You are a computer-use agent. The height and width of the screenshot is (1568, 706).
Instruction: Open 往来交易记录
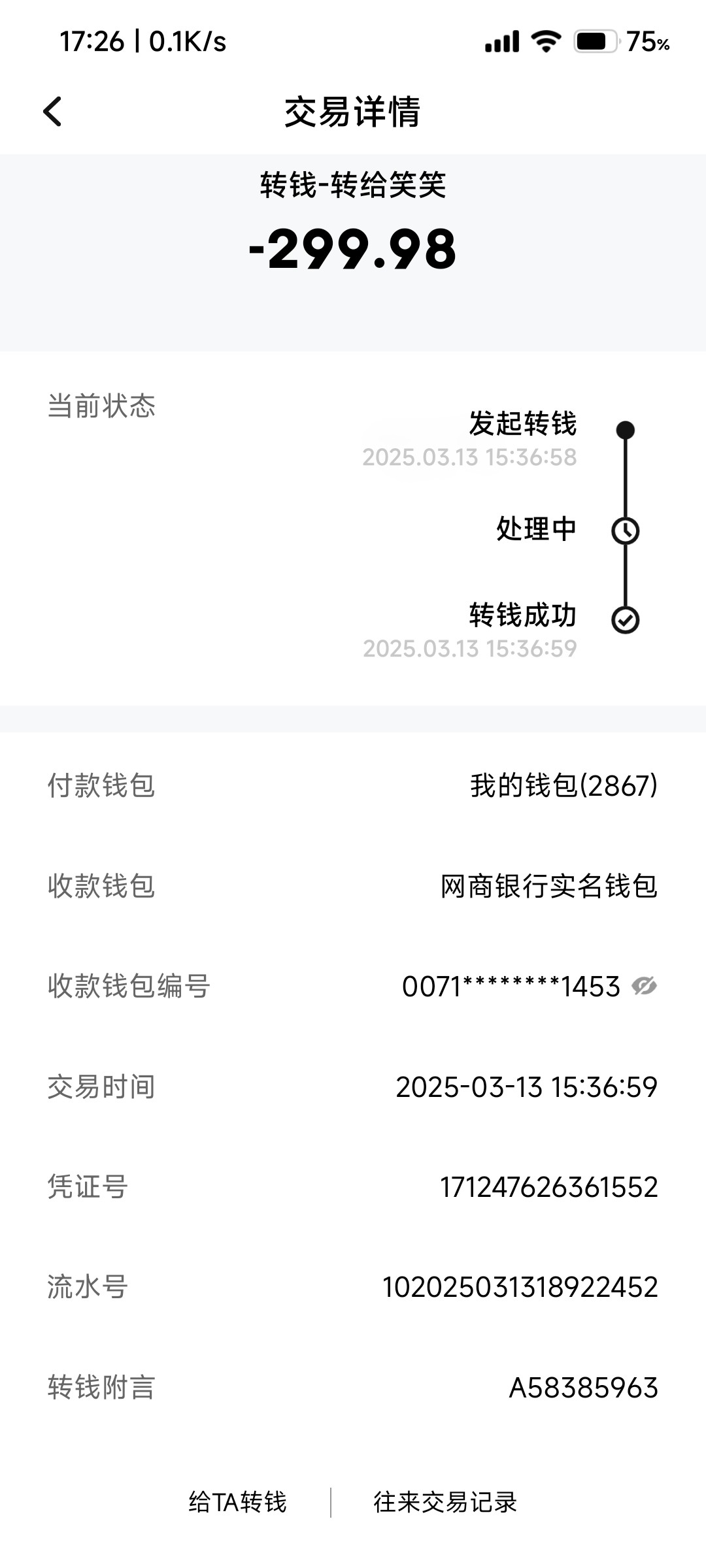pyautogui.click(x=445, y=1502)
